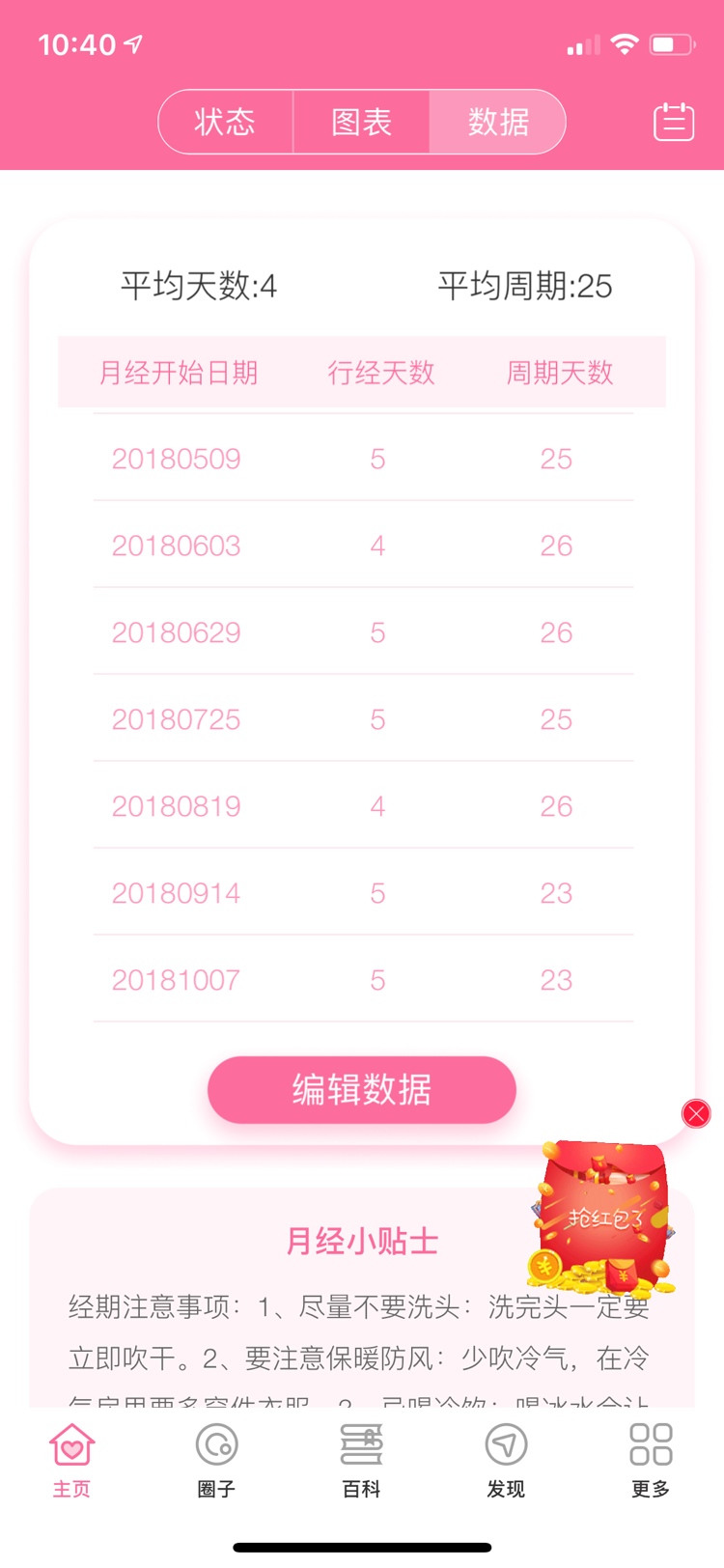Switch to the 图表 tab
Image resolution: width=724 pixels, height=1568 pixels.
(361, 122)
